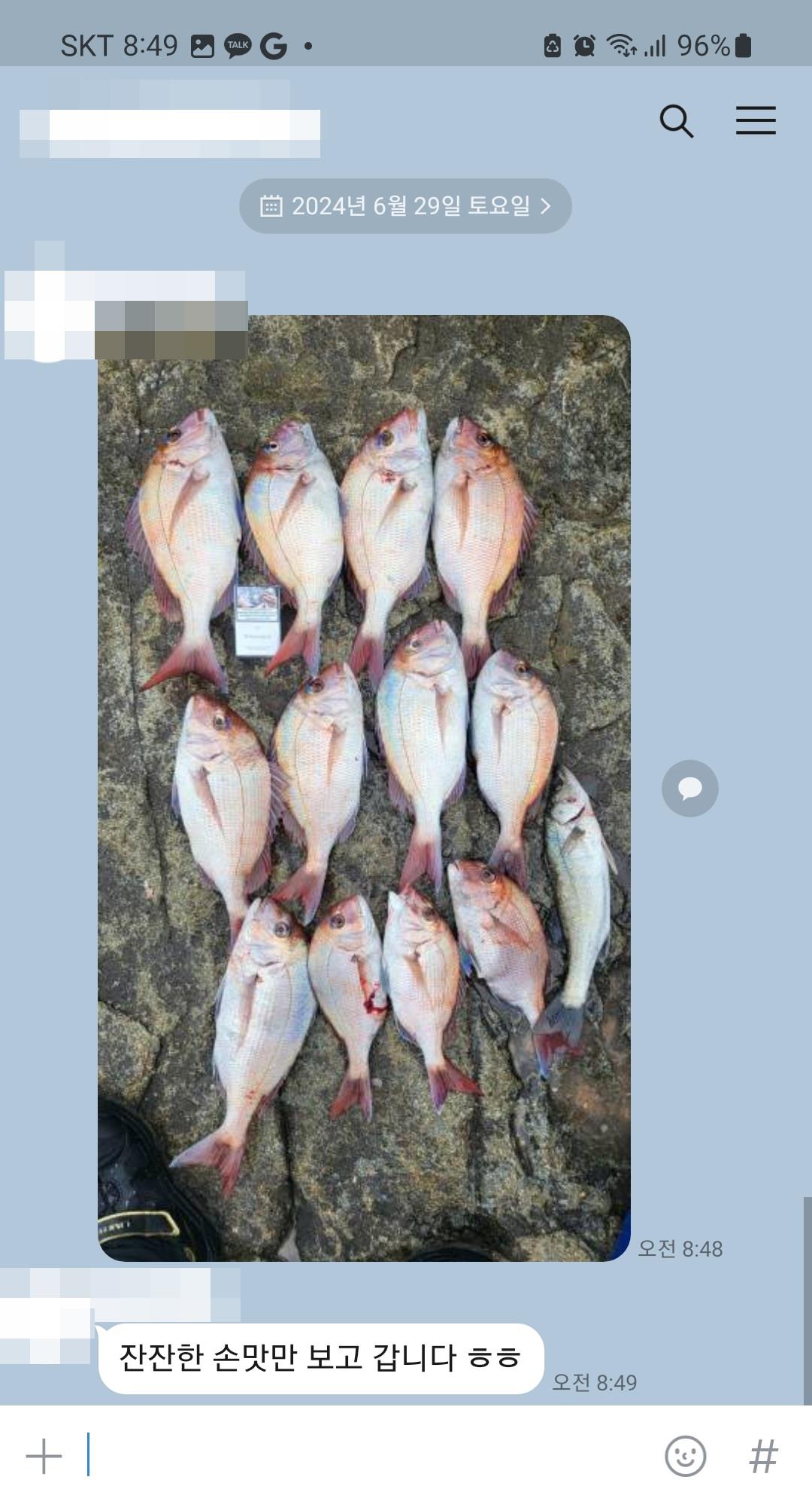
Task: Tap the reply bubble beside the photo
Action: coord(689,788)
